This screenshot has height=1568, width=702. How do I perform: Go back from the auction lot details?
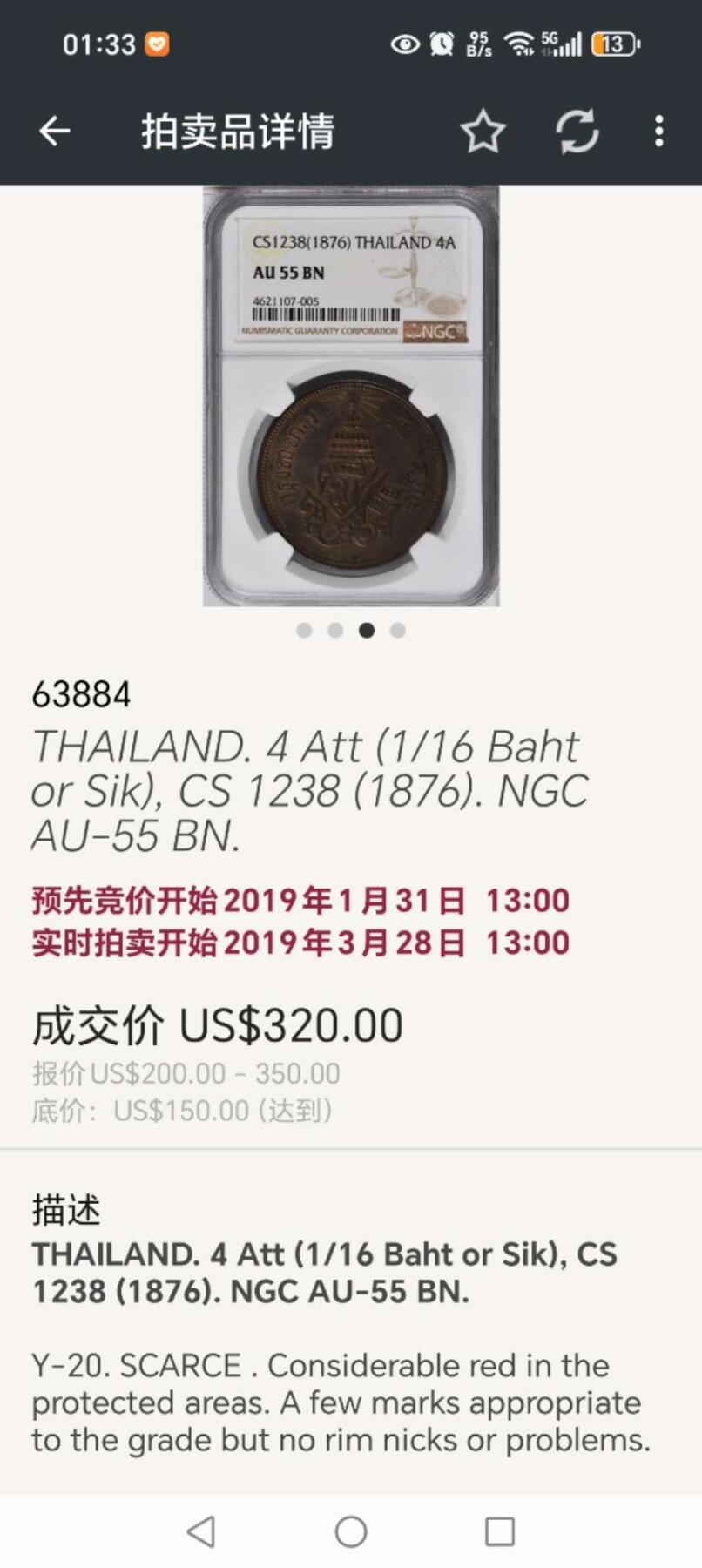[x=54, y=132]
